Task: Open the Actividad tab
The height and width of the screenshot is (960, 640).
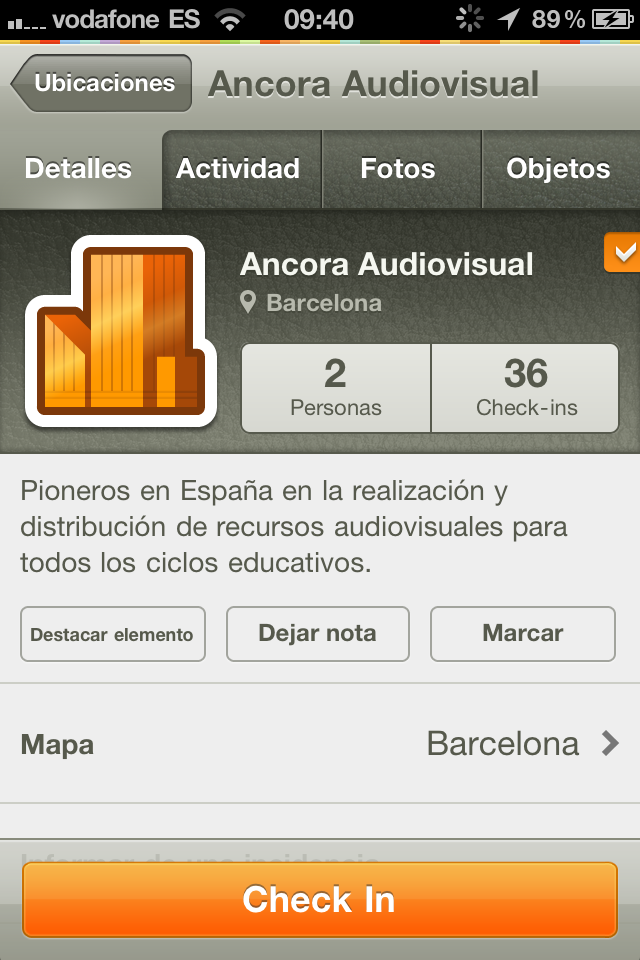Action: point(239,169)
